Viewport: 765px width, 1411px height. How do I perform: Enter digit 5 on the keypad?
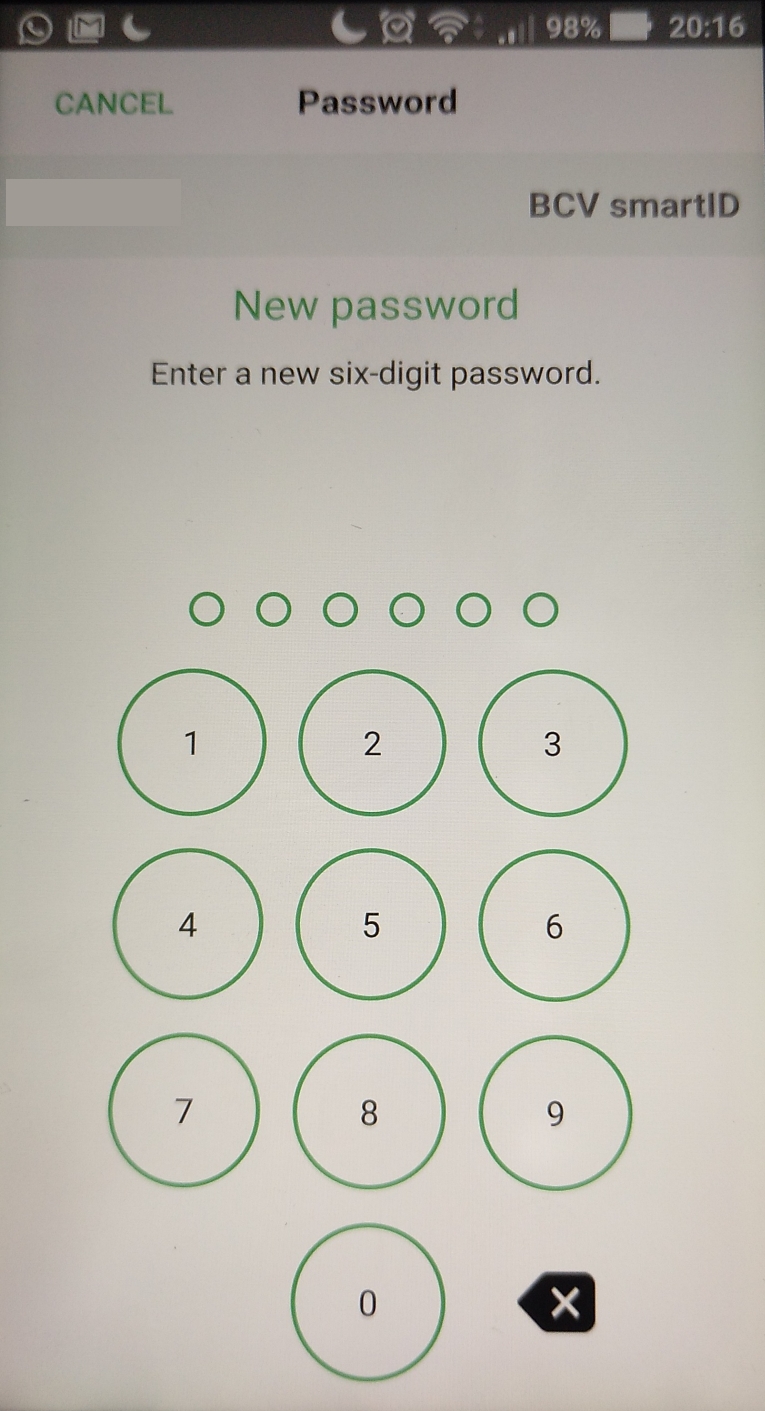click(x=371, y=925)
